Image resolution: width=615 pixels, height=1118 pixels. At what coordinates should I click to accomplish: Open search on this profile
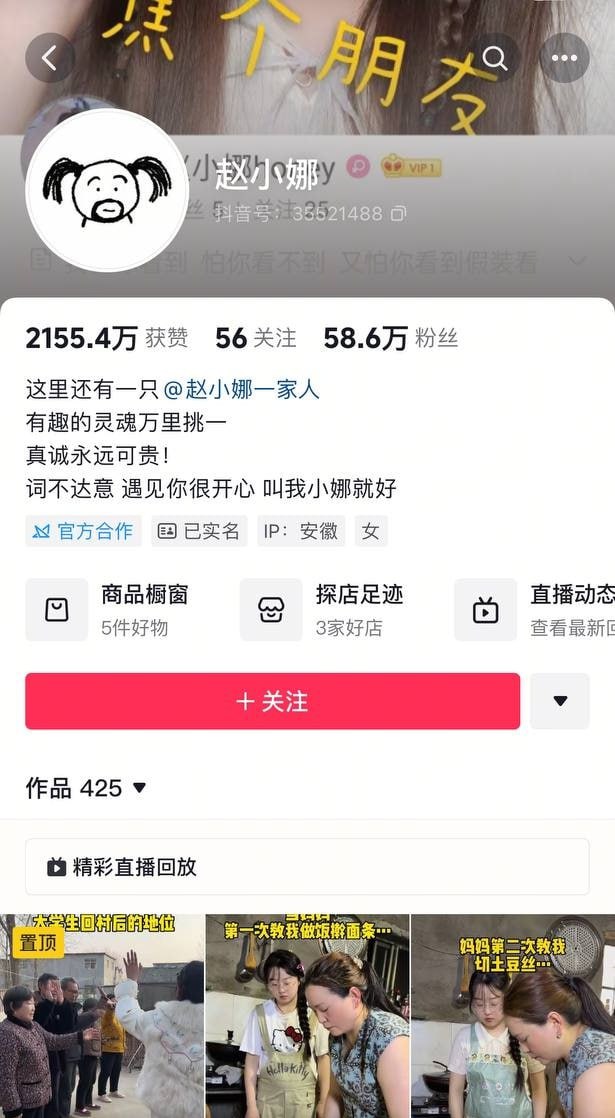click(x=495, y=58)
